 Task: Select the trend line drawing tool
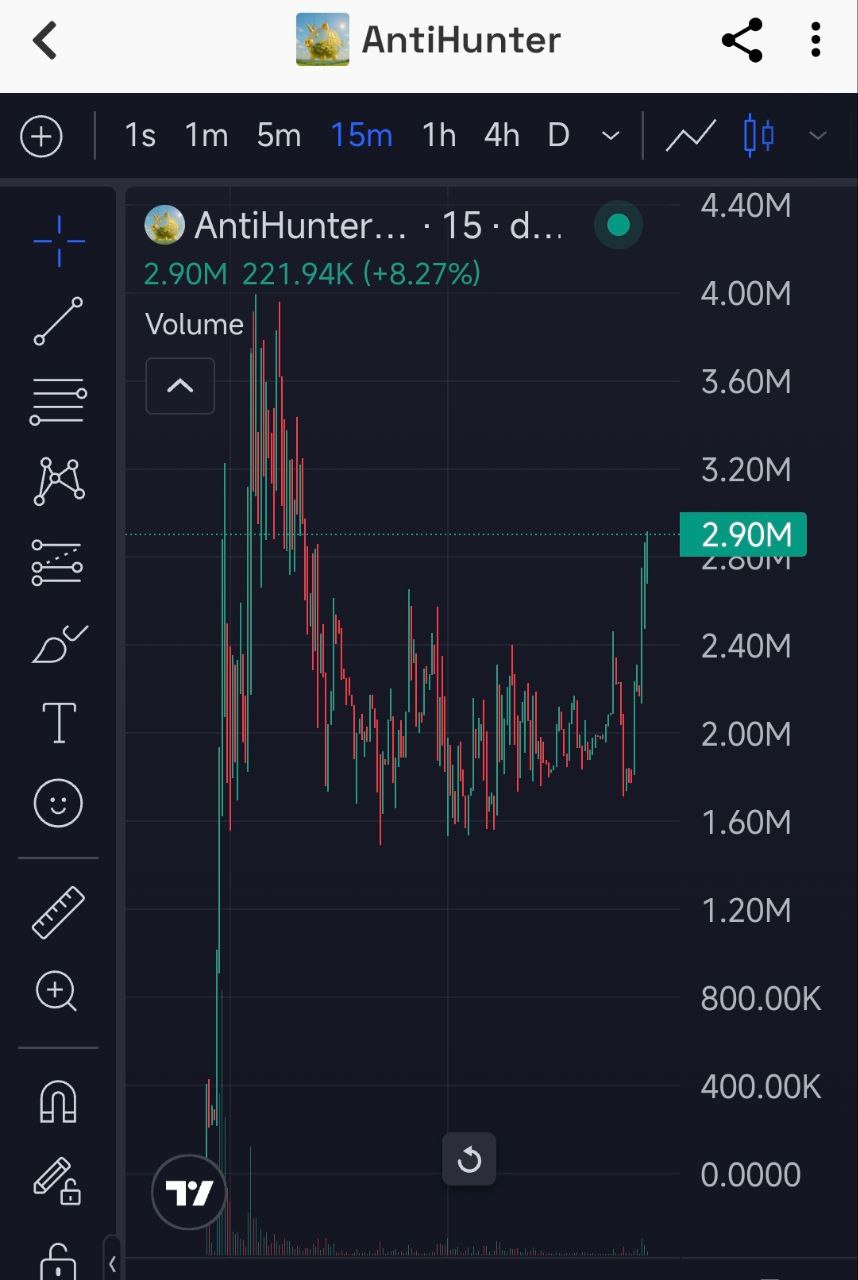coord(59,321)
